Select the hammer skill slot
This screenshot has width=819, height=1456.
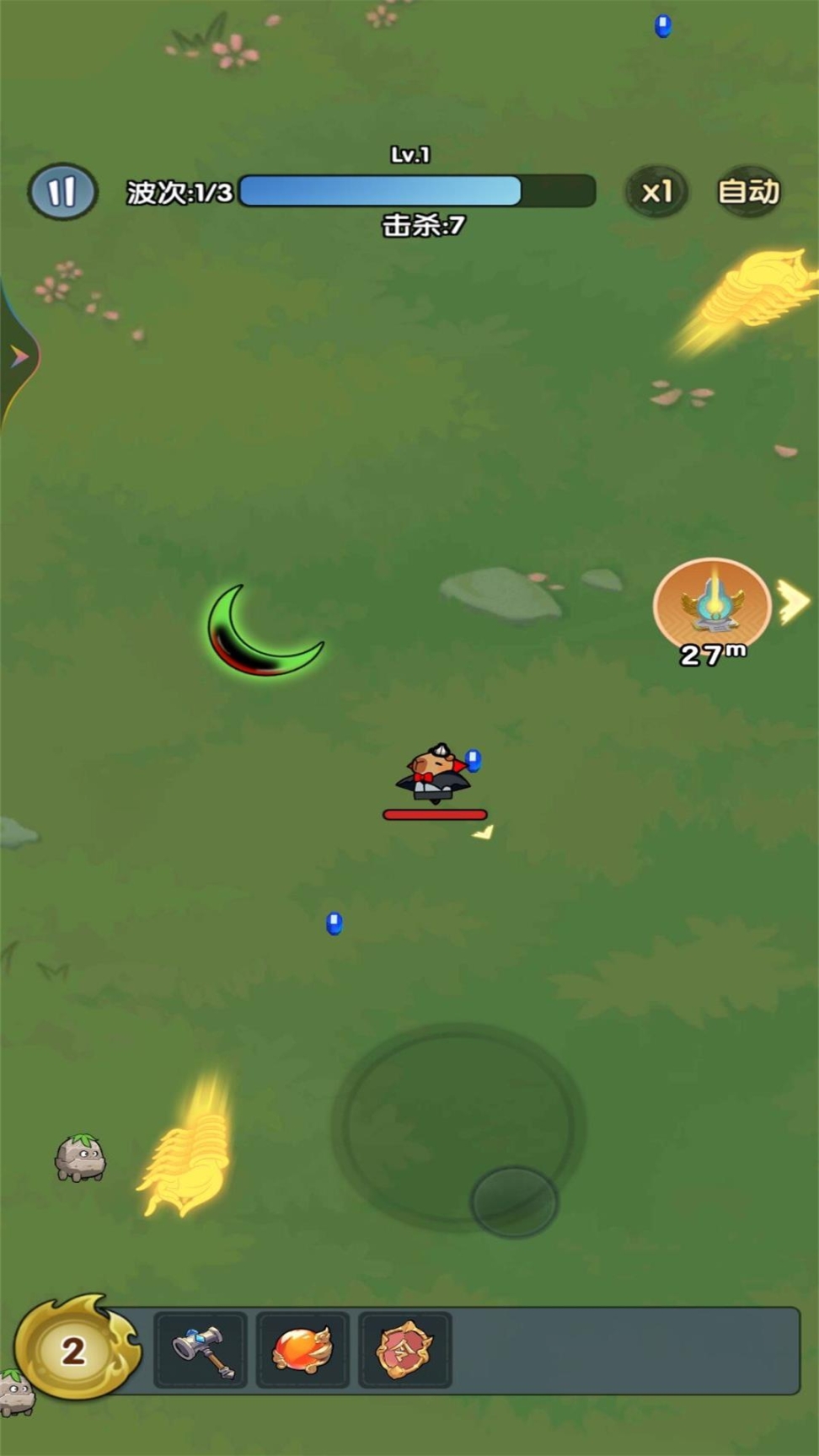[x=201, y=1350]
